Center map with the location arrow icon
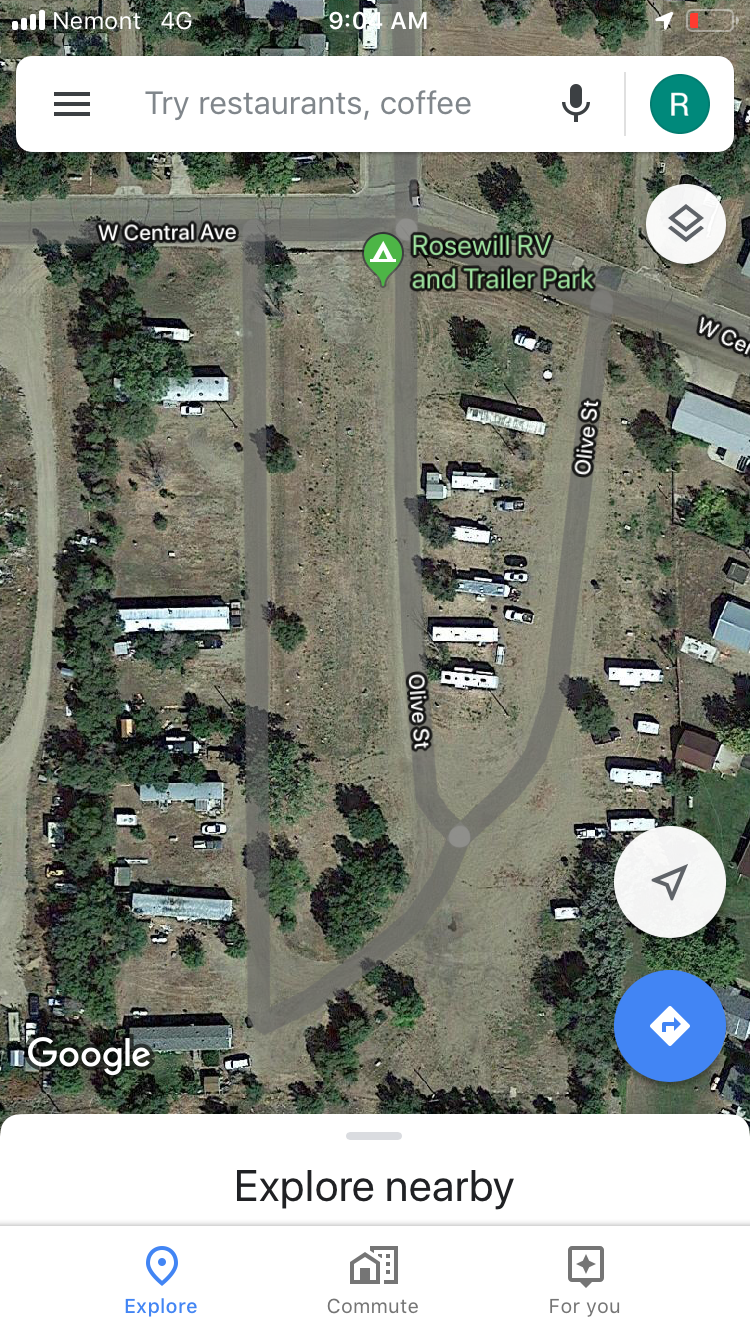The height and width of the screenshot is (1334, 750). (x=670, y=881)
